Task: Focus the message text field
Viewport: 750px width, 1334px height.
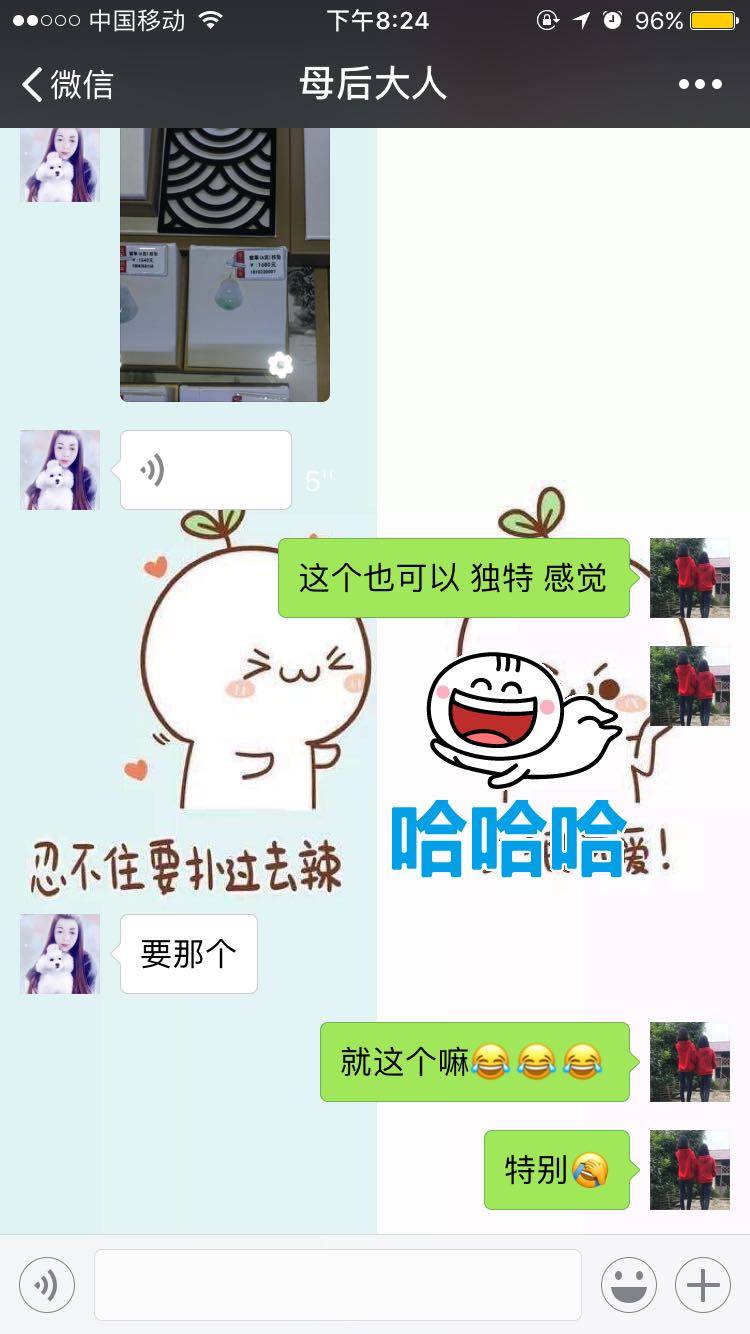Action: [337, 1285]
